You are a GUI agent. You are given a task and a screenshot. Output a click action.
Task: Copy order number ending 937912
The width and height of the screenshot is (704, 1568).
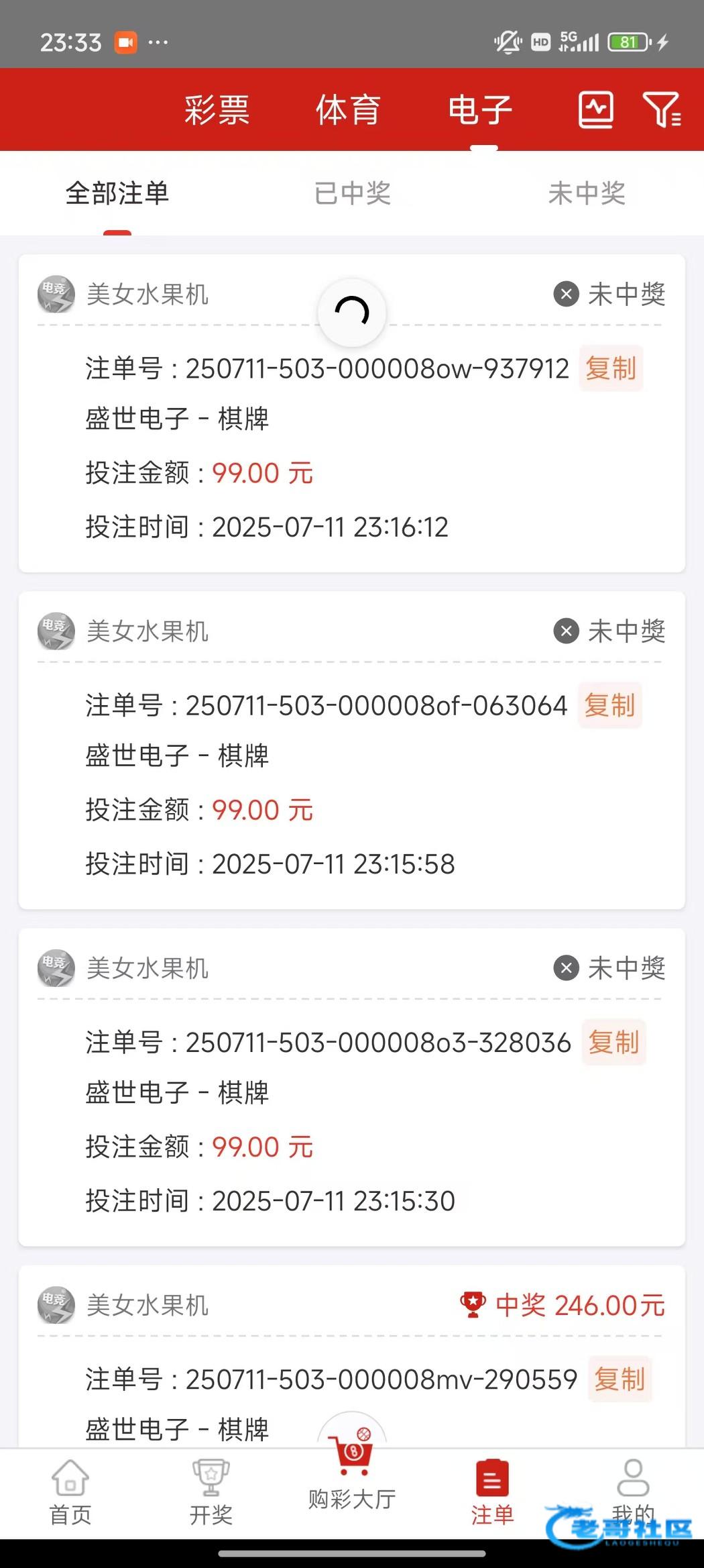(611, 368)
